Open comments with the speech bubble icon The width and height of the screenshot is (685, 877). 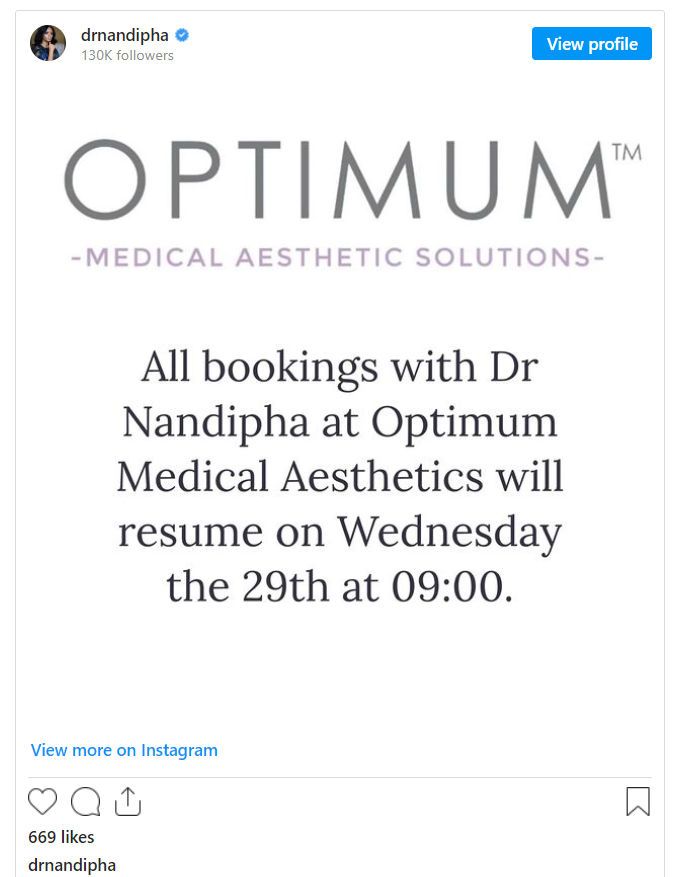(x=86, y=802)
